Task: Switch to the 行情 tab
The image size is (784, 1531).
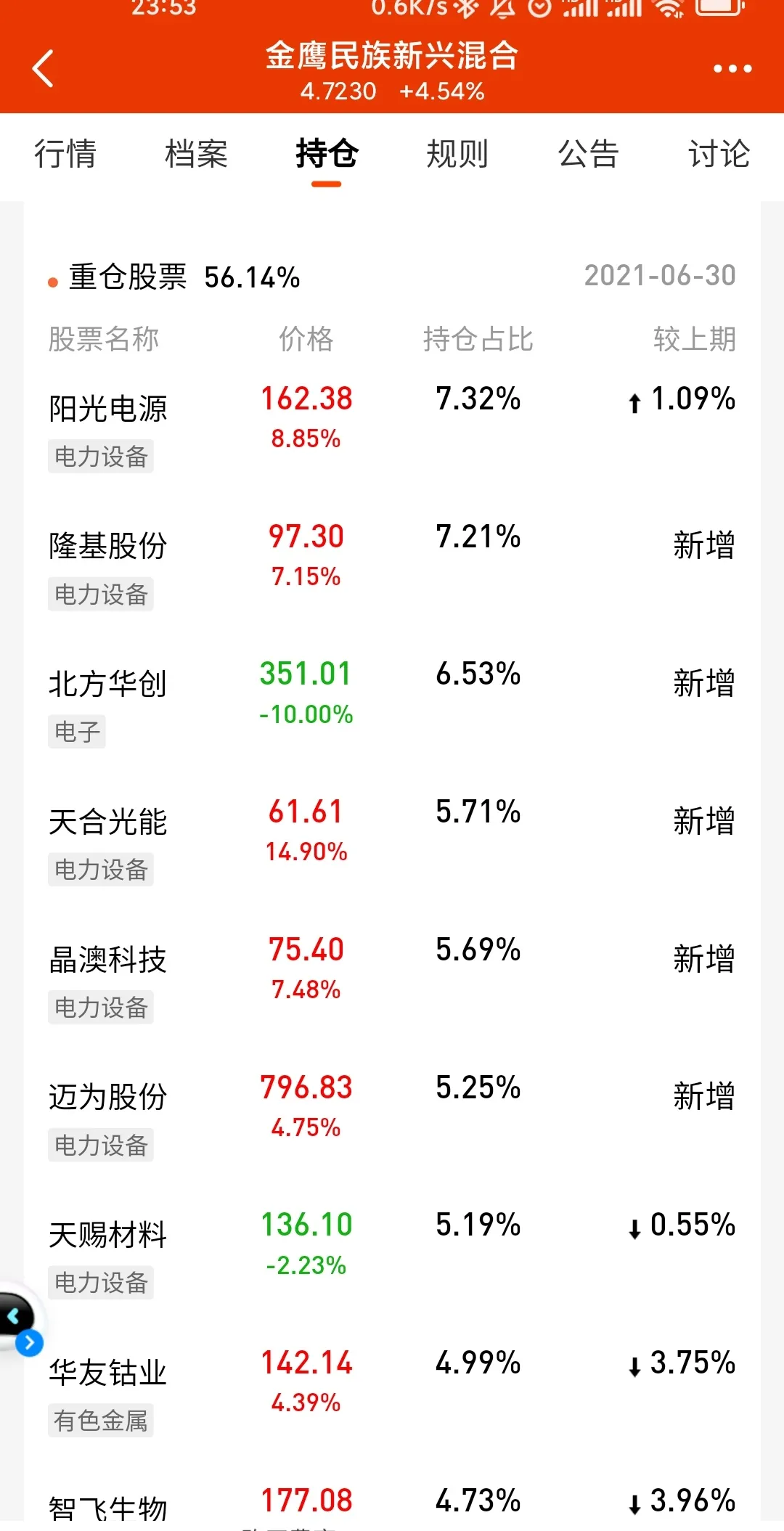Action: 65,154
